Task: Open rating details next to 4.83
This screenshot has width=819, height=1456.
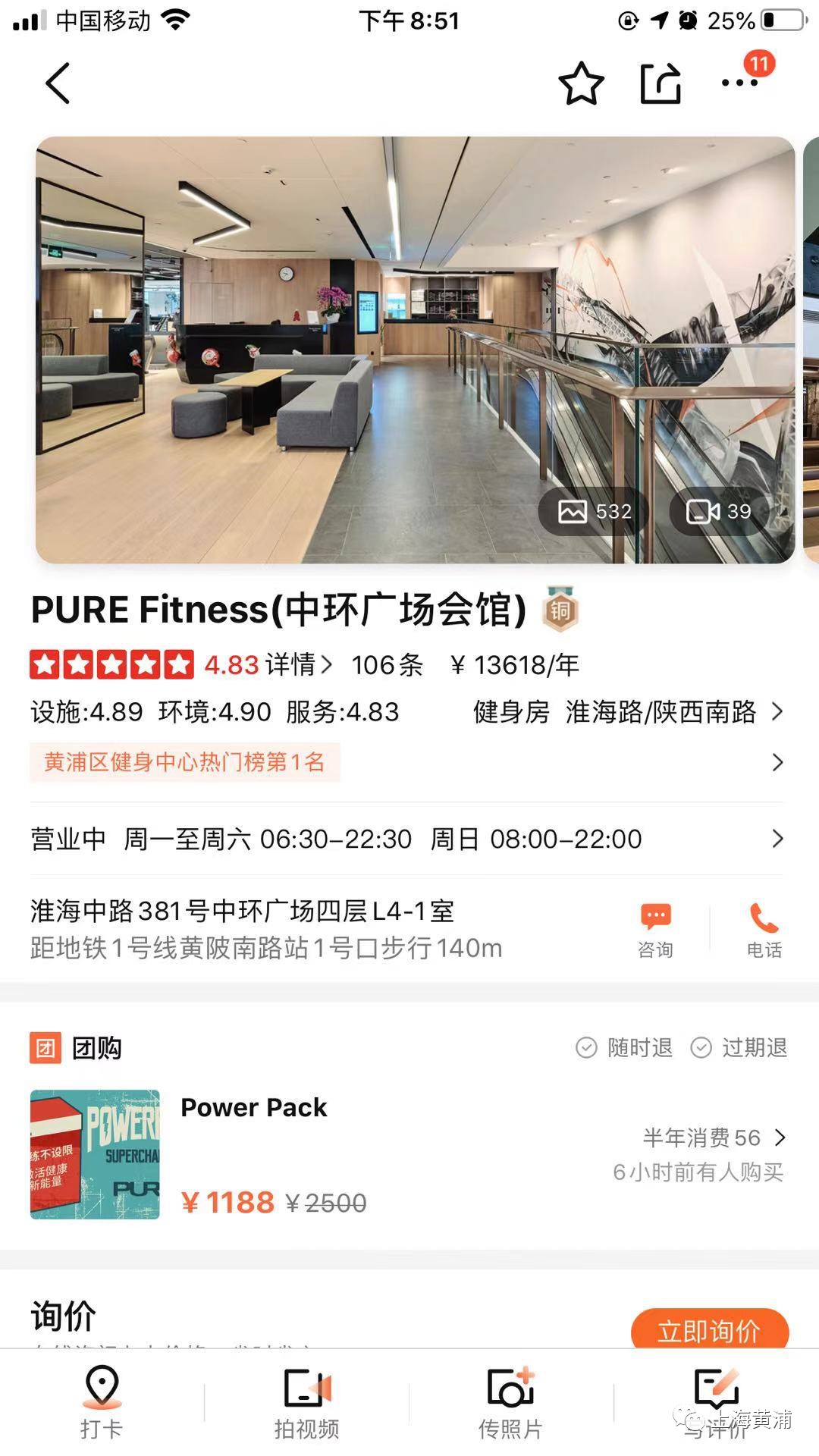Action: [299, 665]
